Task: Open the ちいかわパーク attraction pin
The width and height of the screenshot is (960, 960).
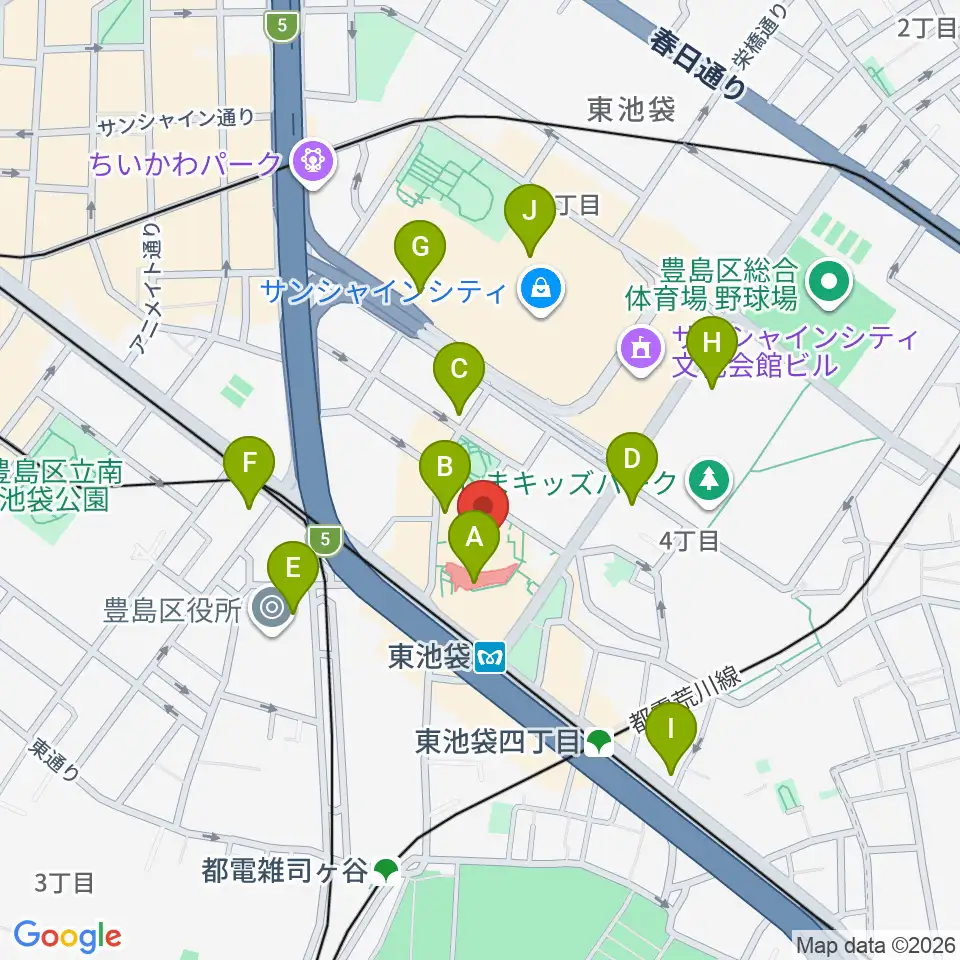Action: [313, 162]
